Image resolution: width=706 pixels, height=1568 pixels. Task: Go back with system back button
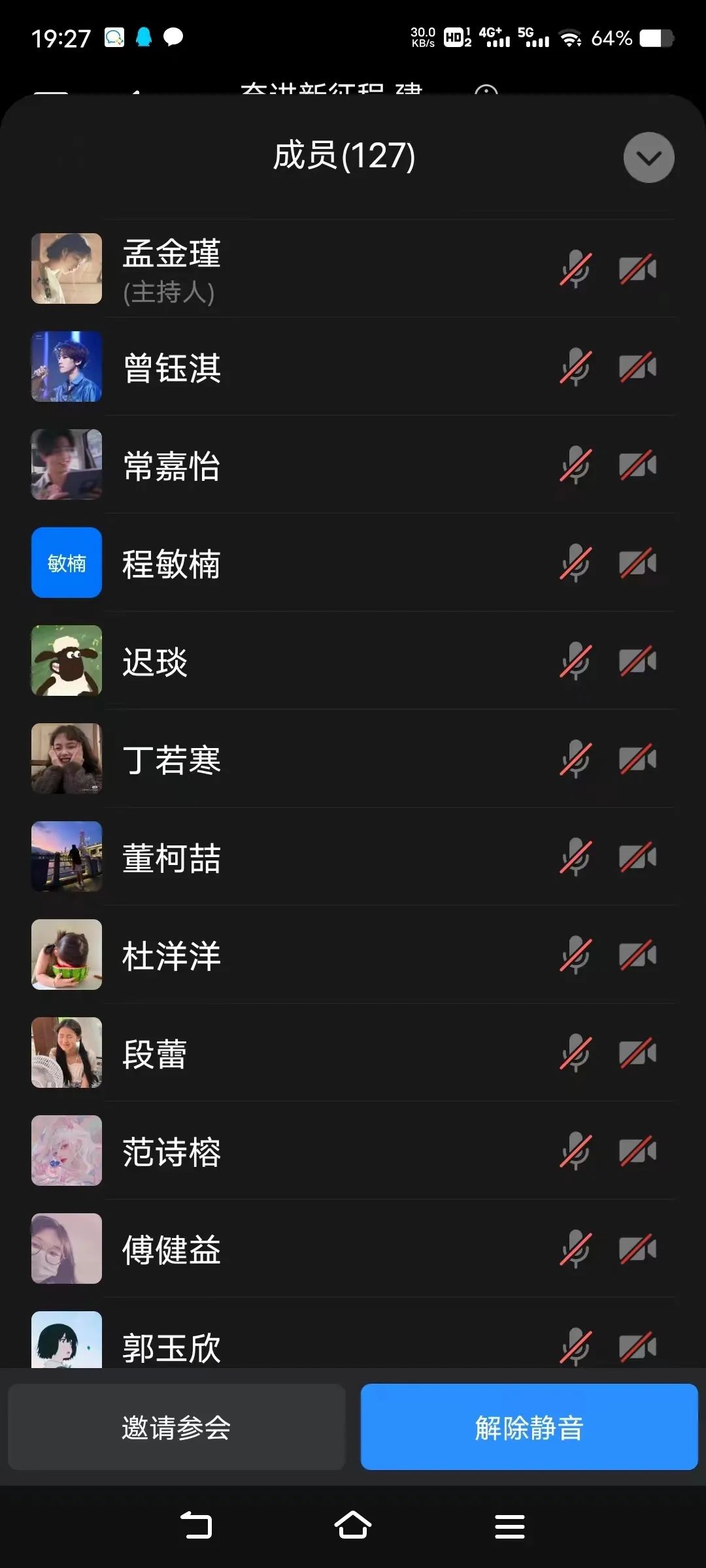(x=196, y=1526)
